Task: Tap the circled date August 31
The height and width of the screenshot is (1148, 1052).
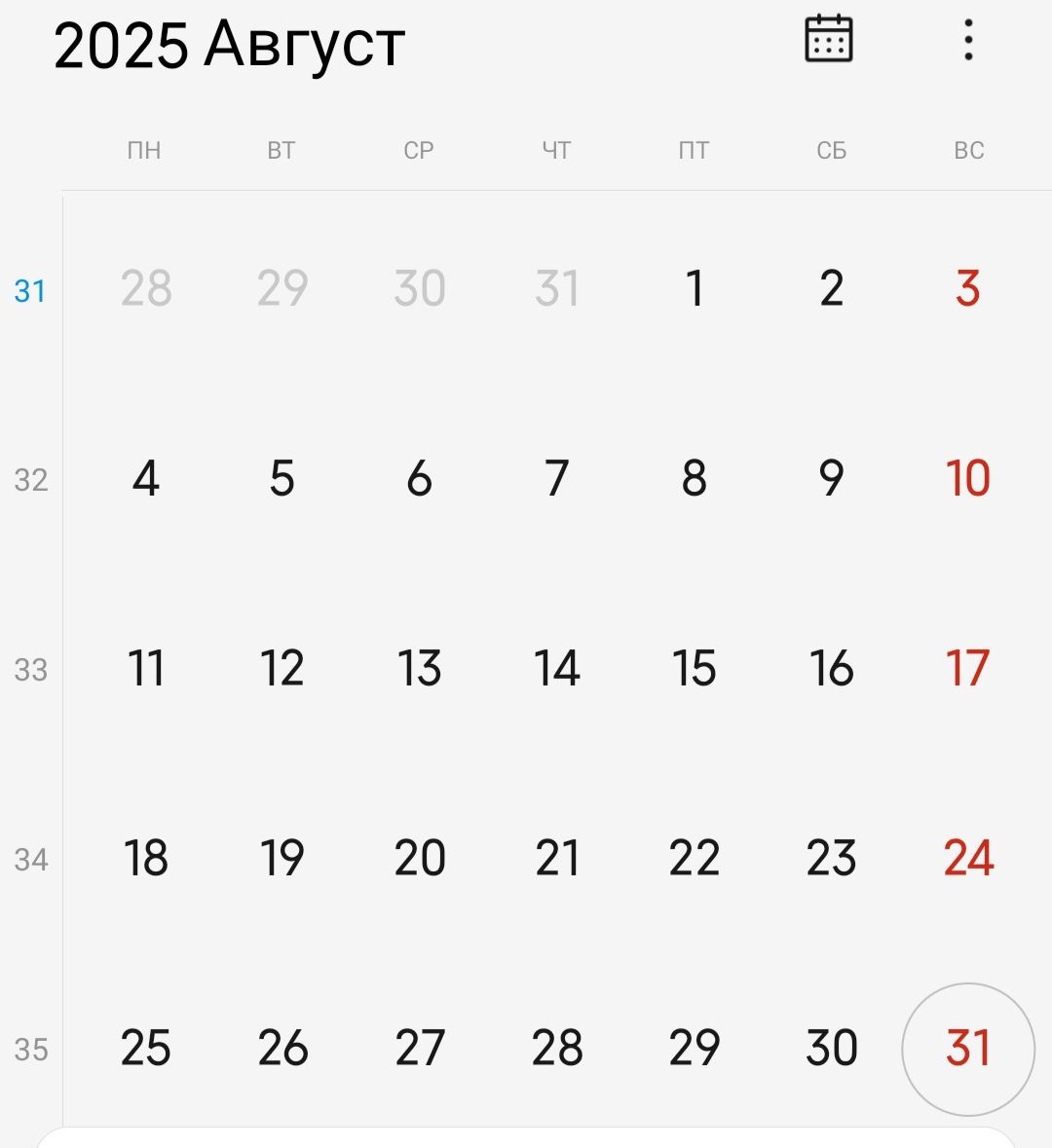Action: (967, 1048)
